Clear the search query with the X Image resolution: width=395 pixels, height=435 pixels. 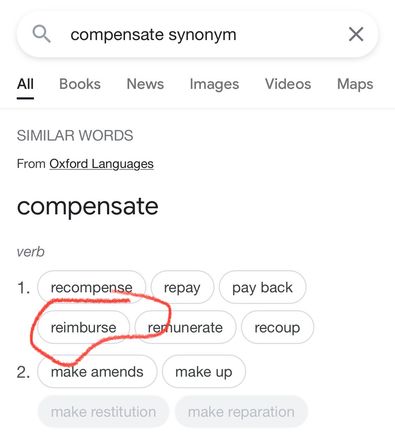(x=356, y=34)
